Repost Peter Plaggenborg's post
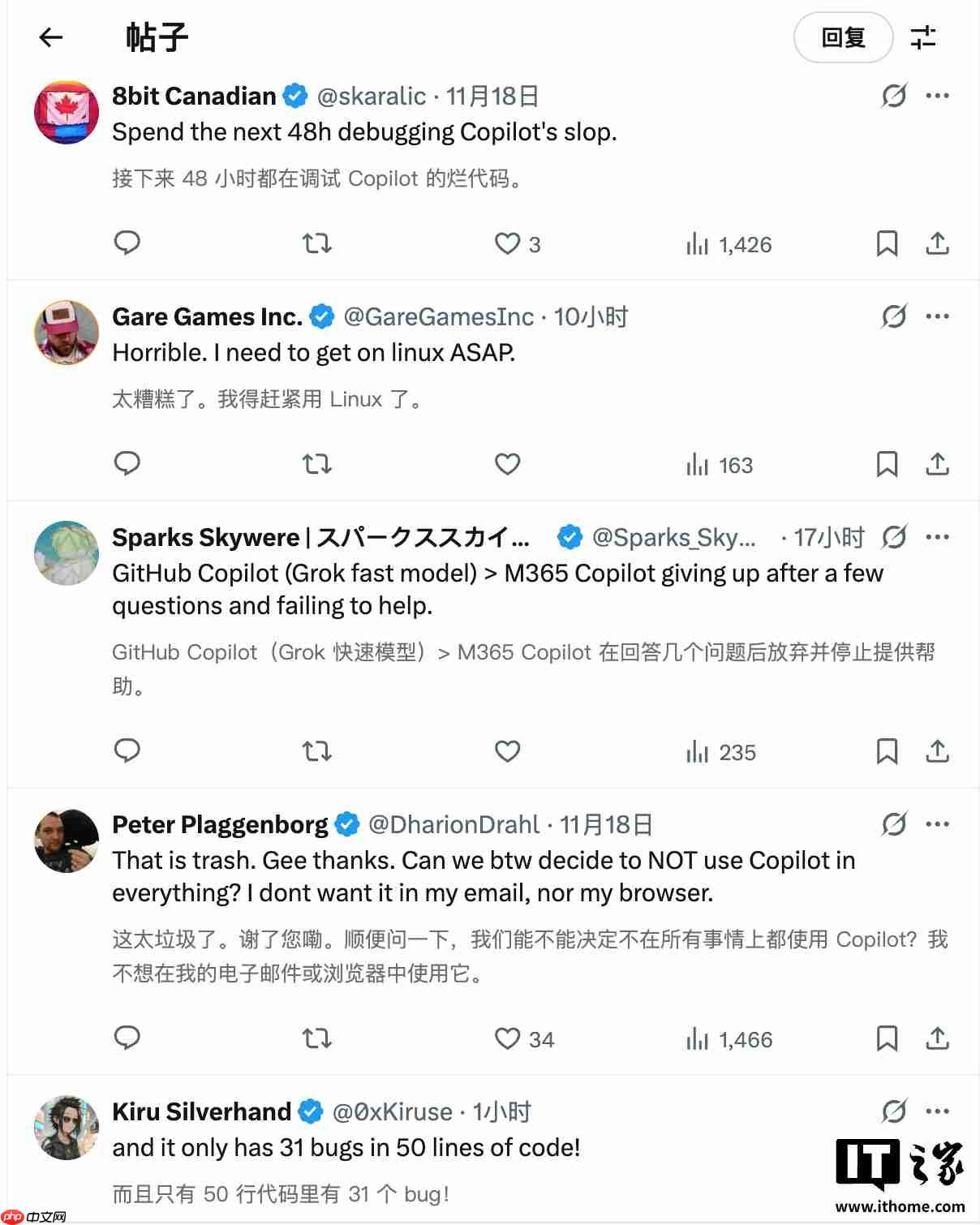The width and height of the screenshot is (980, 1225). pyautogui.click(x=316, y=1038)
